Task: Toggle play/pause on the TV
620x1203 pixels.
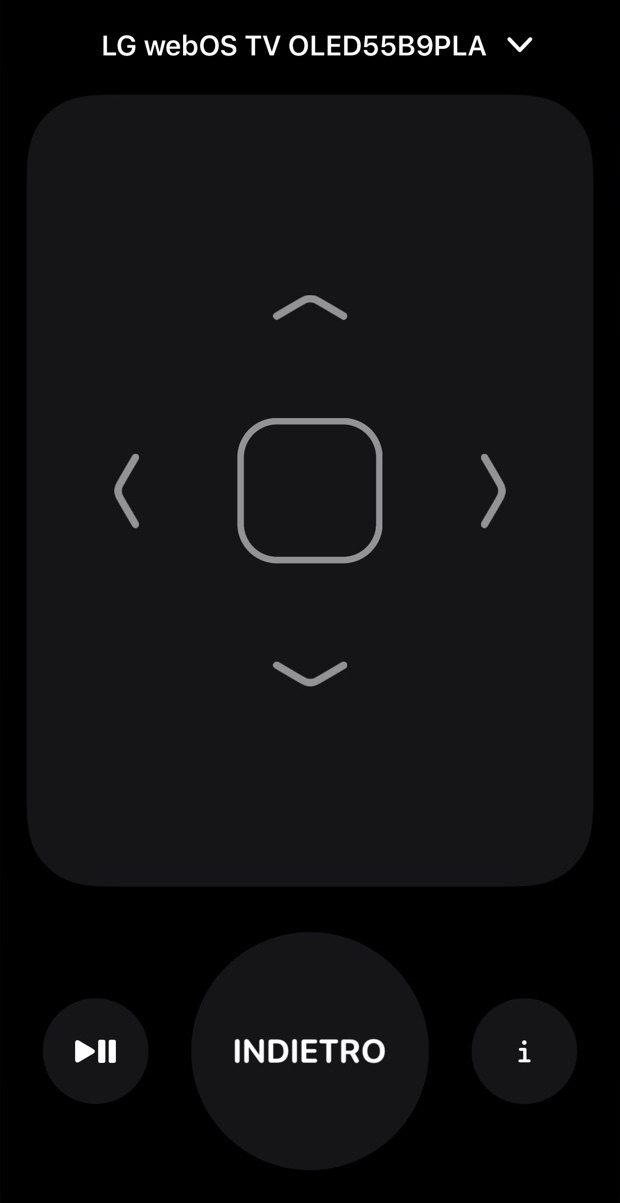Action: [96, 1051]
